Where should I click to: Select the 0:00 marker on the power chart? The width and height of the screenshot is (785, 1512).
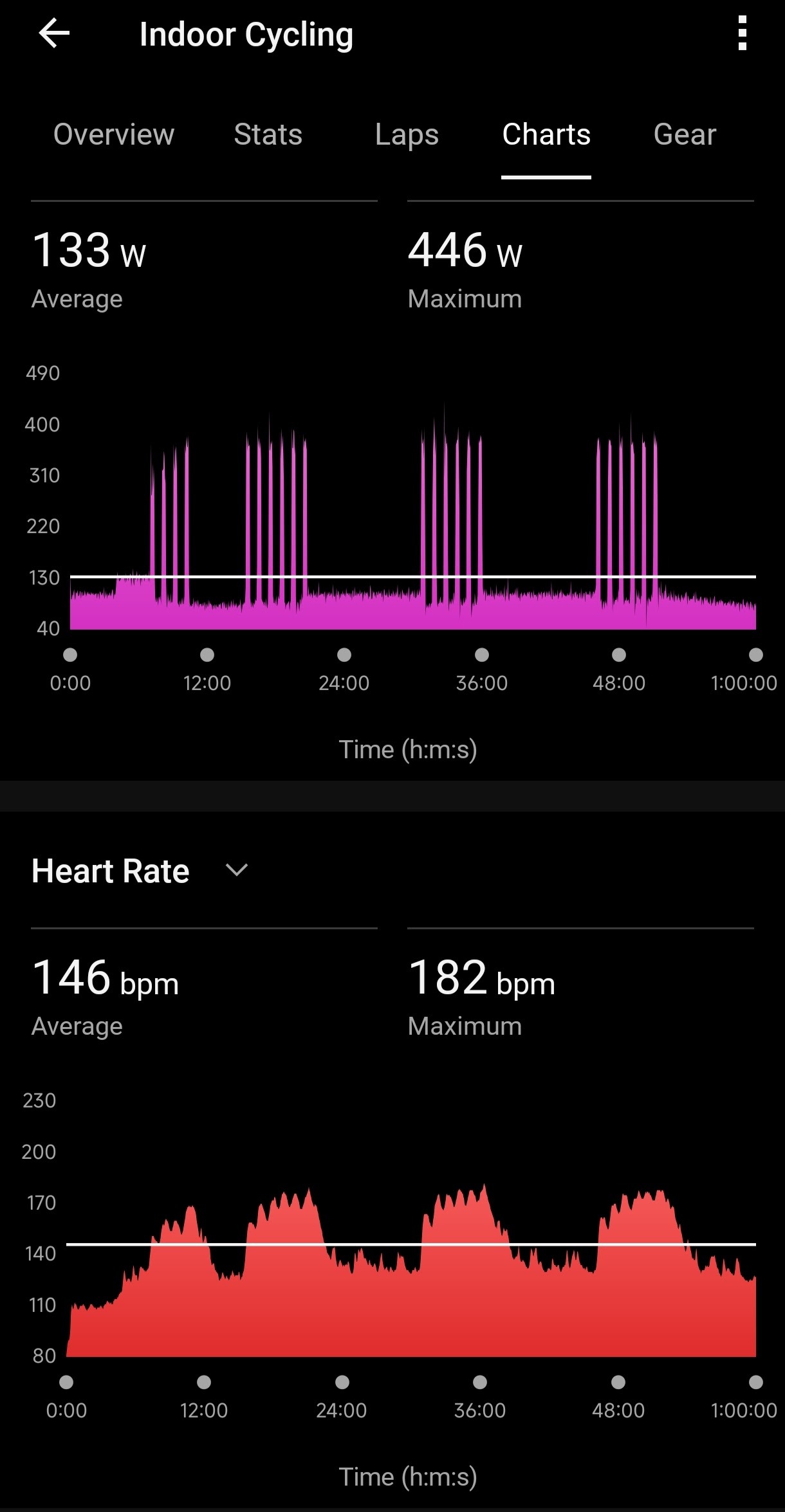70,655
